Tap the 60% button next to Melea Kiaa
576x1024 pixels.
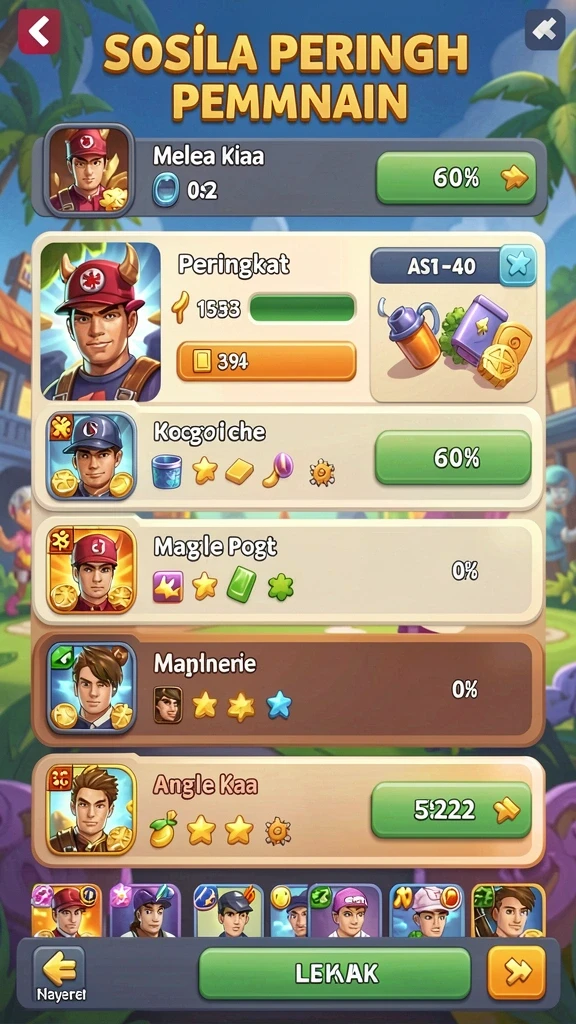point(456,178)
